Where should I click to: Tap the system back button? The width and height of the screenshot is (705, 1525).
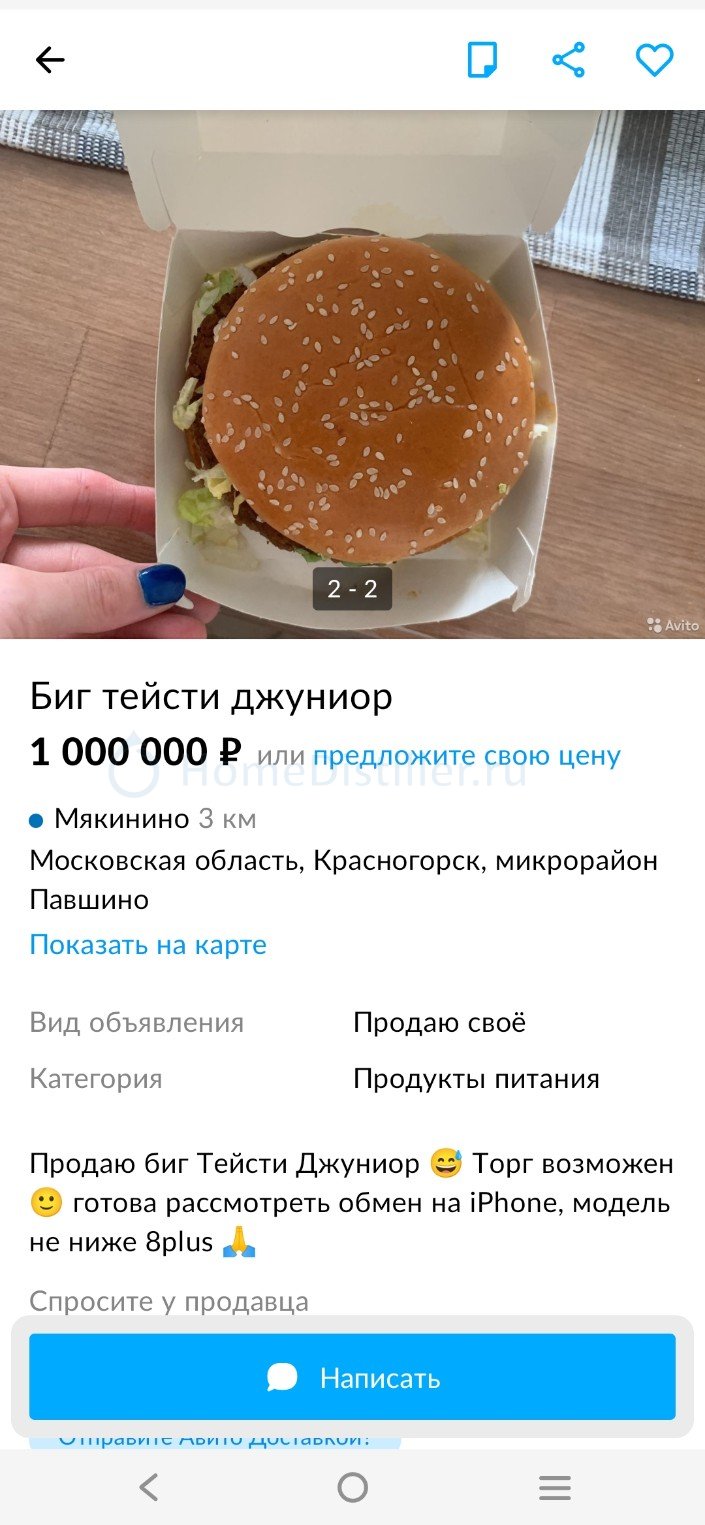click(x=148, y=1488)
